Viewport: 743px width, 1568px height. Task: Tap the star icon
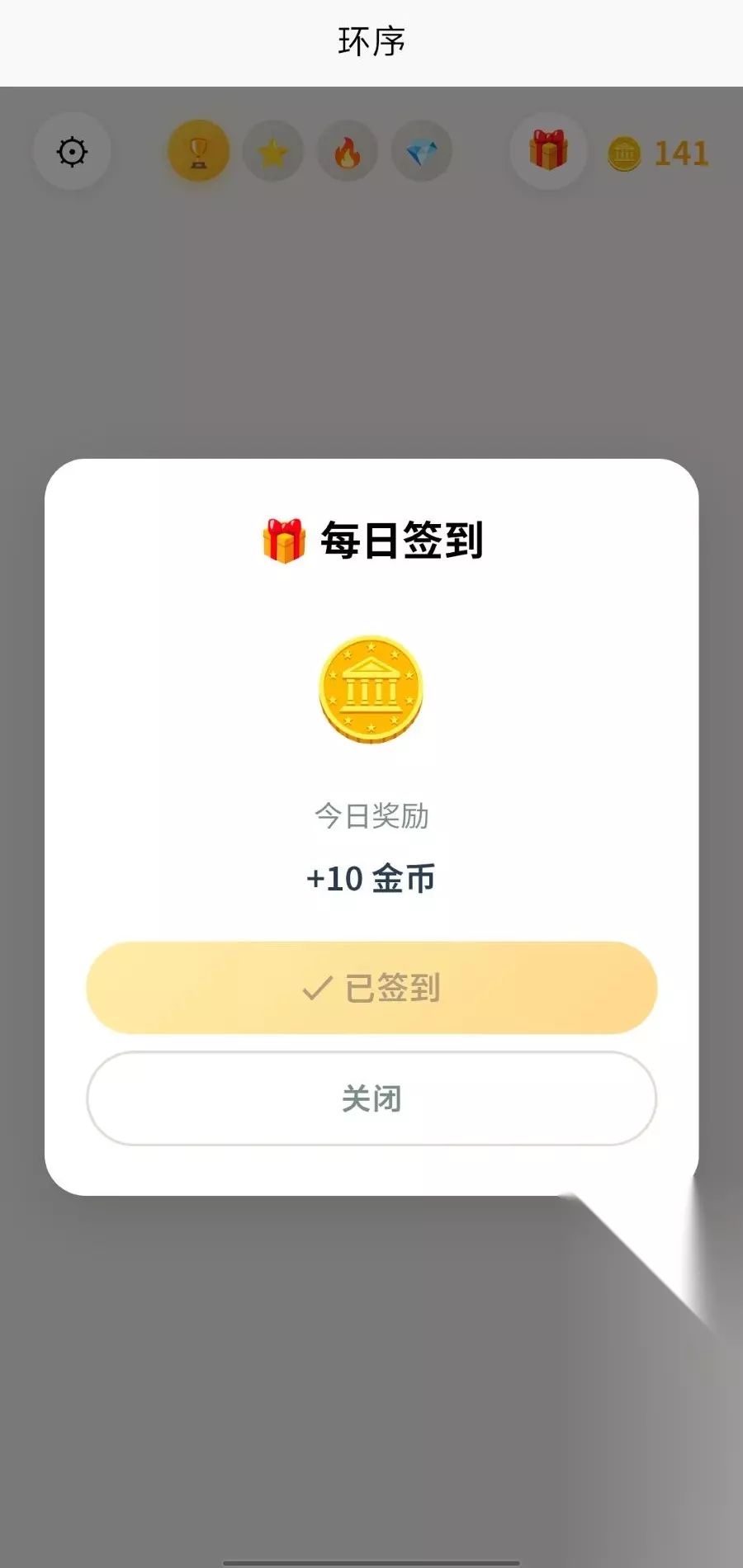[273, 152]
